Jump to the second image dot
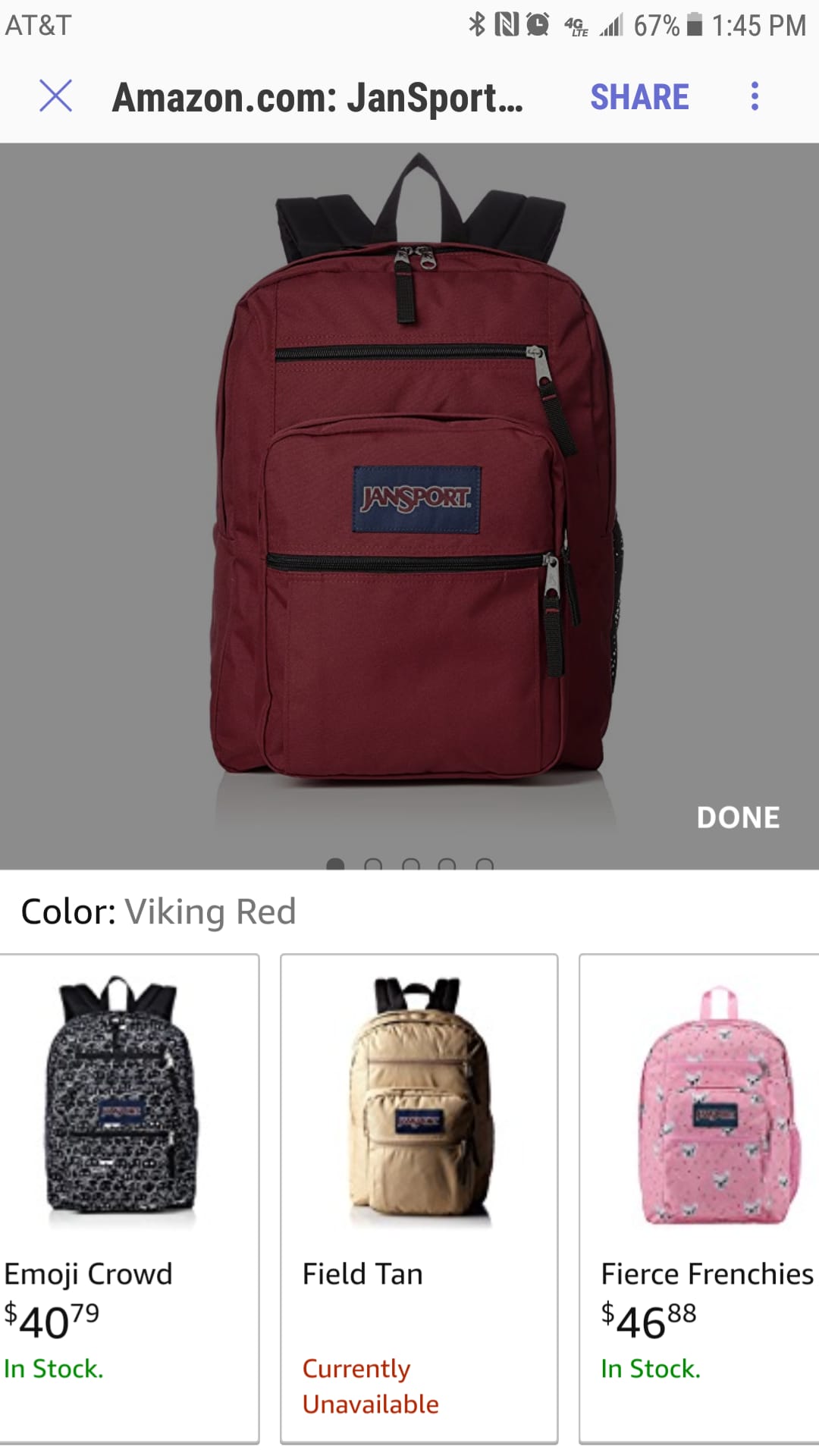Image resolution: width=819 pixels, height=1456 pixels. [373, 865]
